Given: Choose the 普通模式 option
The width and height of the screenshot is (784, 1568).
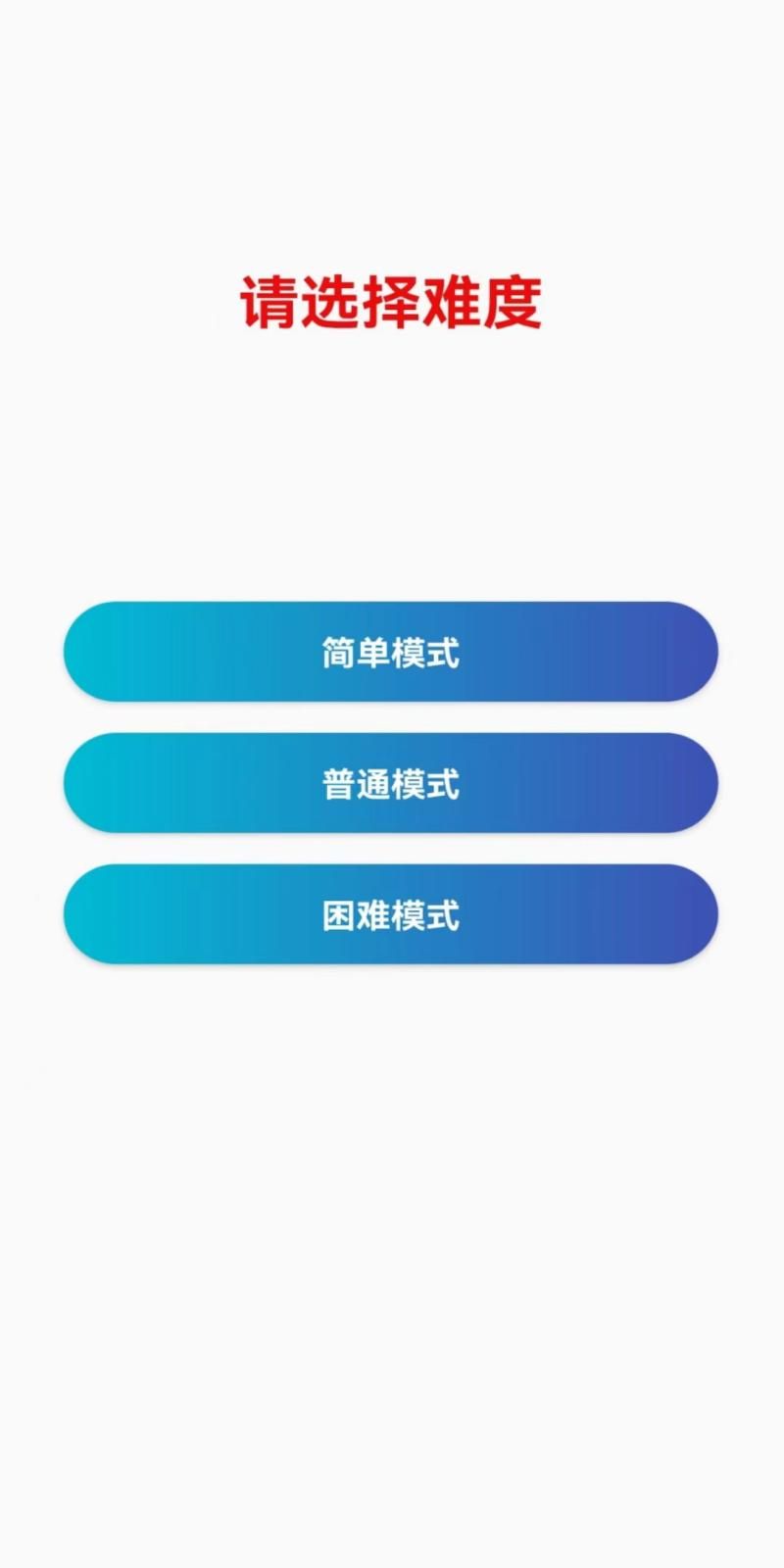Looking at the screenshot, I should [x=391, y=783].
